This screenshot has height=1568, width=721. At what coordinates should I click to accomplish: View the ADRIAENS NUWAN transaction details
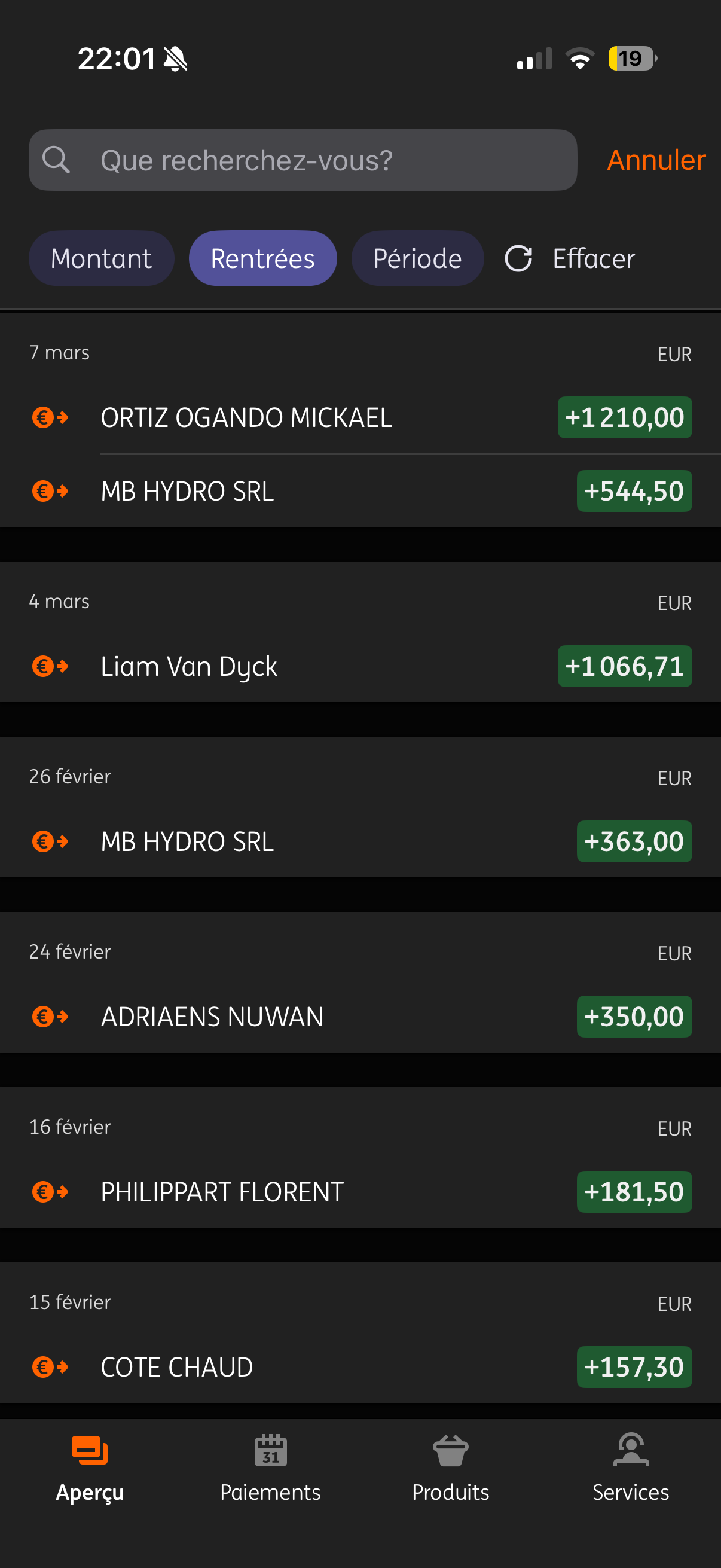click(x=360, y=1017)
